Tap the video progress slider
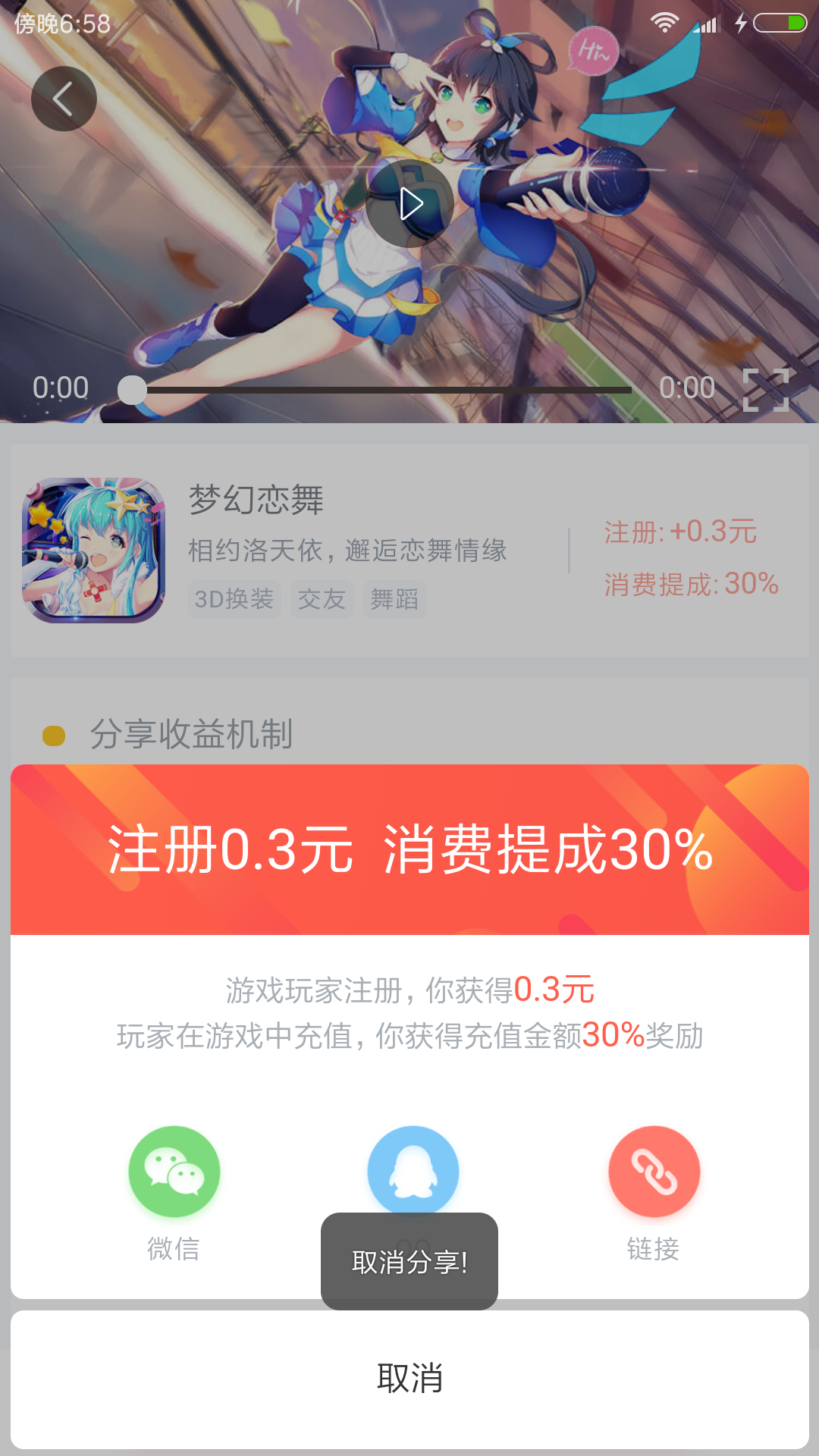 coord(379,390)
